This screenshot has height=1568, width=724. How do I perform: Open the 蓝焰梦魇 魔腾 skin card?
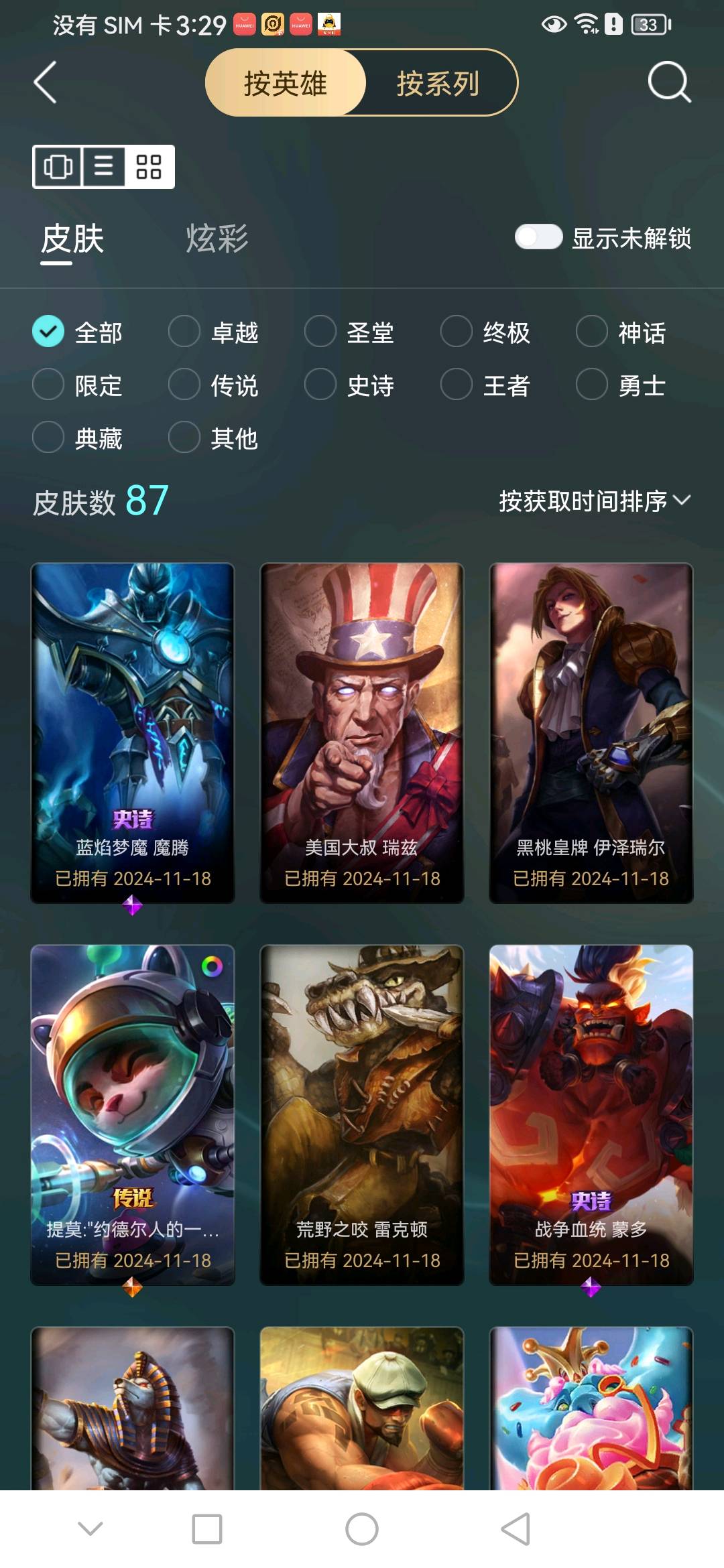click(133, 732)
